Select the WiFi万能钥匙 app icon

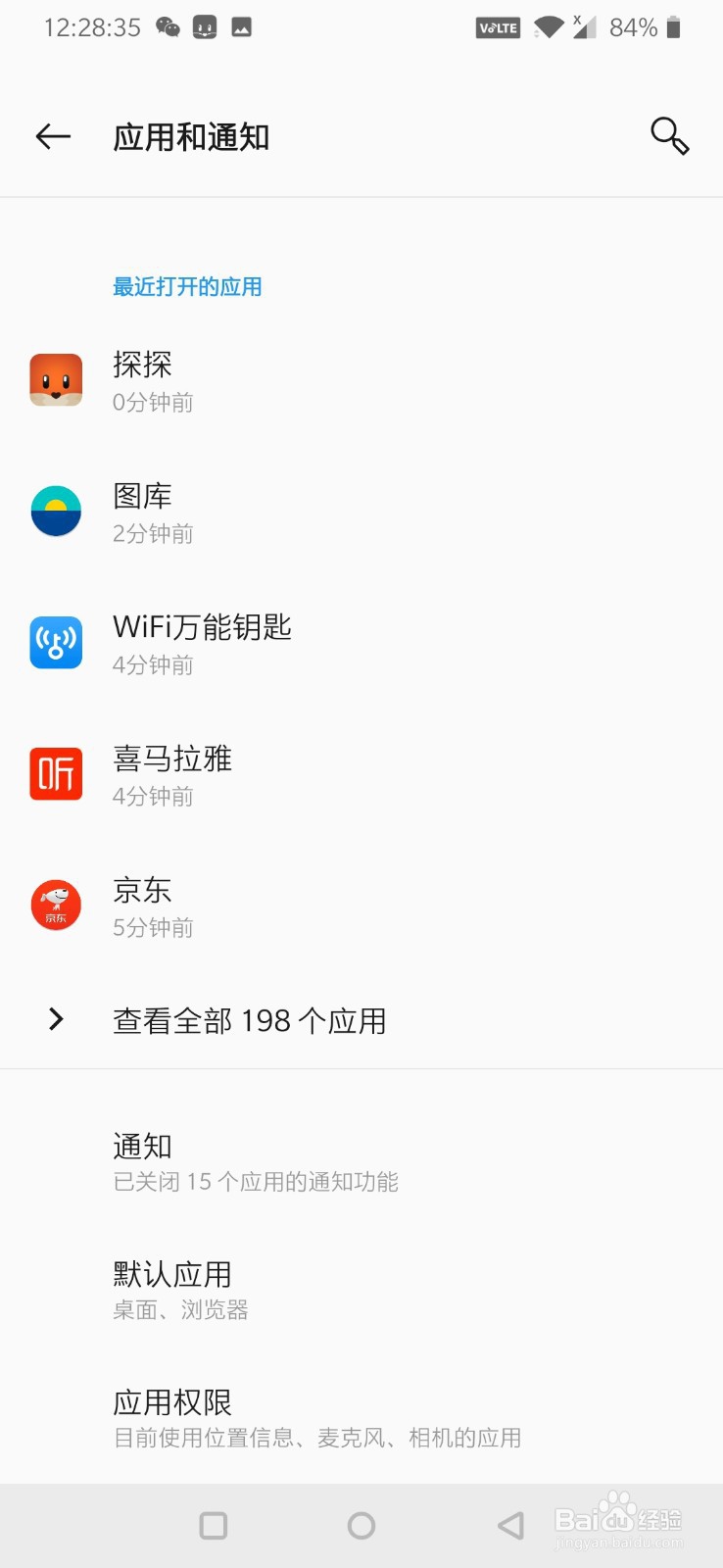56,643
